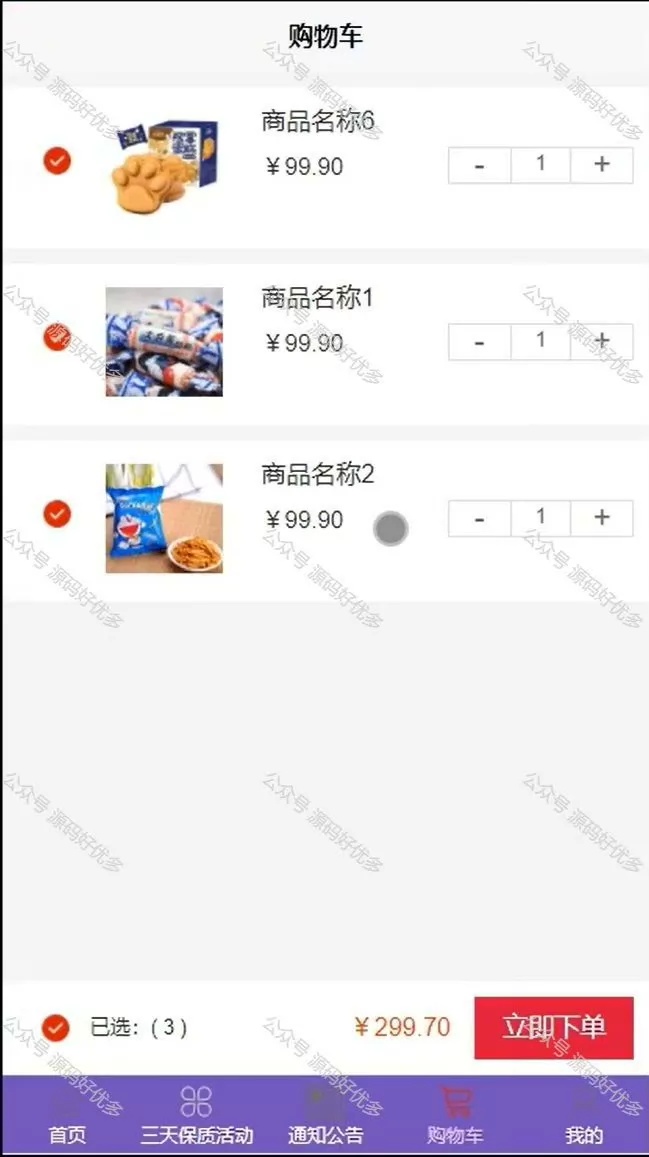
Task: Tap 立即下单 to place the order
Action: click(554, 1028)
